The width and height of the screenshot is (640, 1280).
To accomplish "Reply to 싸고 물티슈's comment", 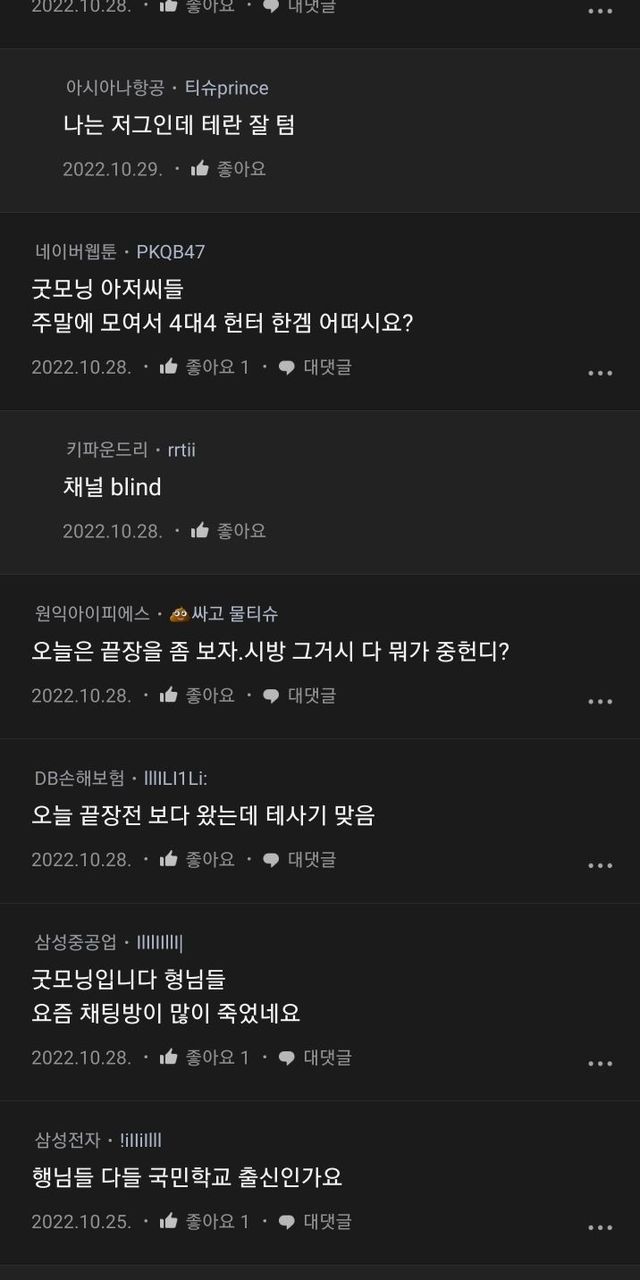I will (299, 695).
